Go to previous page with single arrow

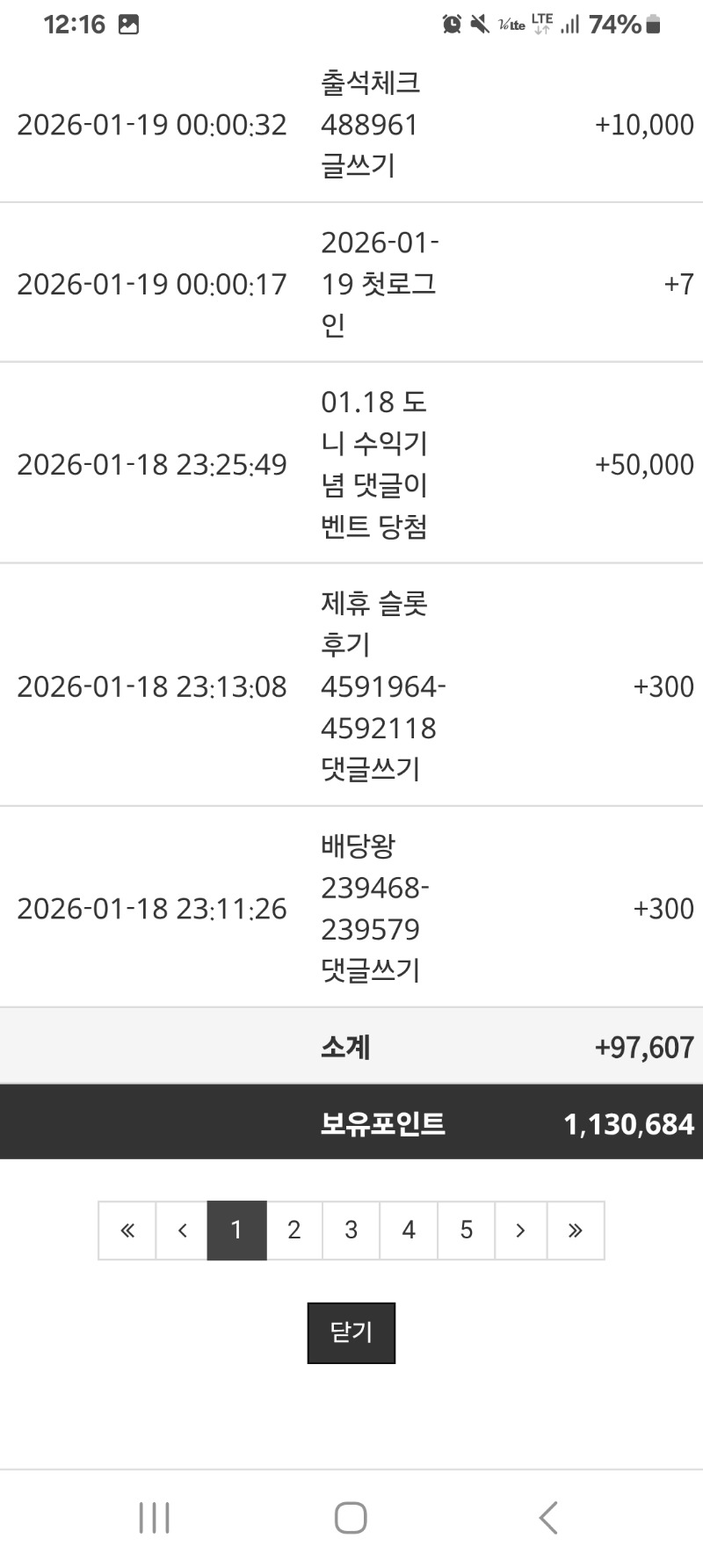click(182, 1230)
